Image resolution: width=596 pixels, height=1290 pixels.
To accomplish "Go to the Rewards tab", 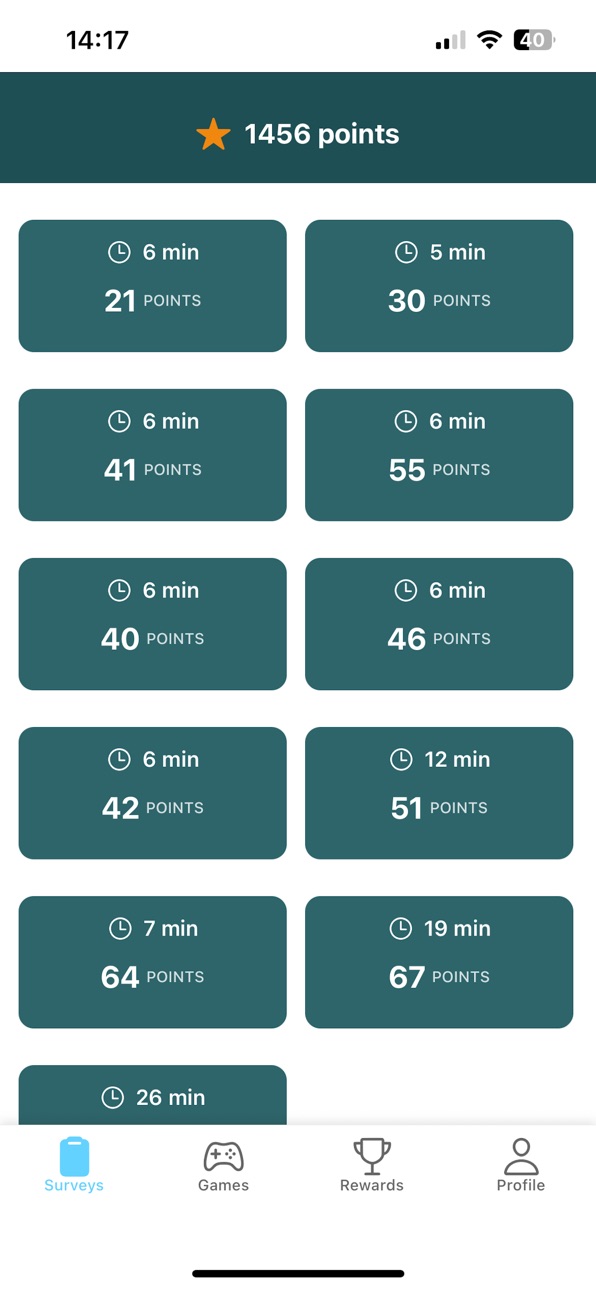I will [372, 1166].
